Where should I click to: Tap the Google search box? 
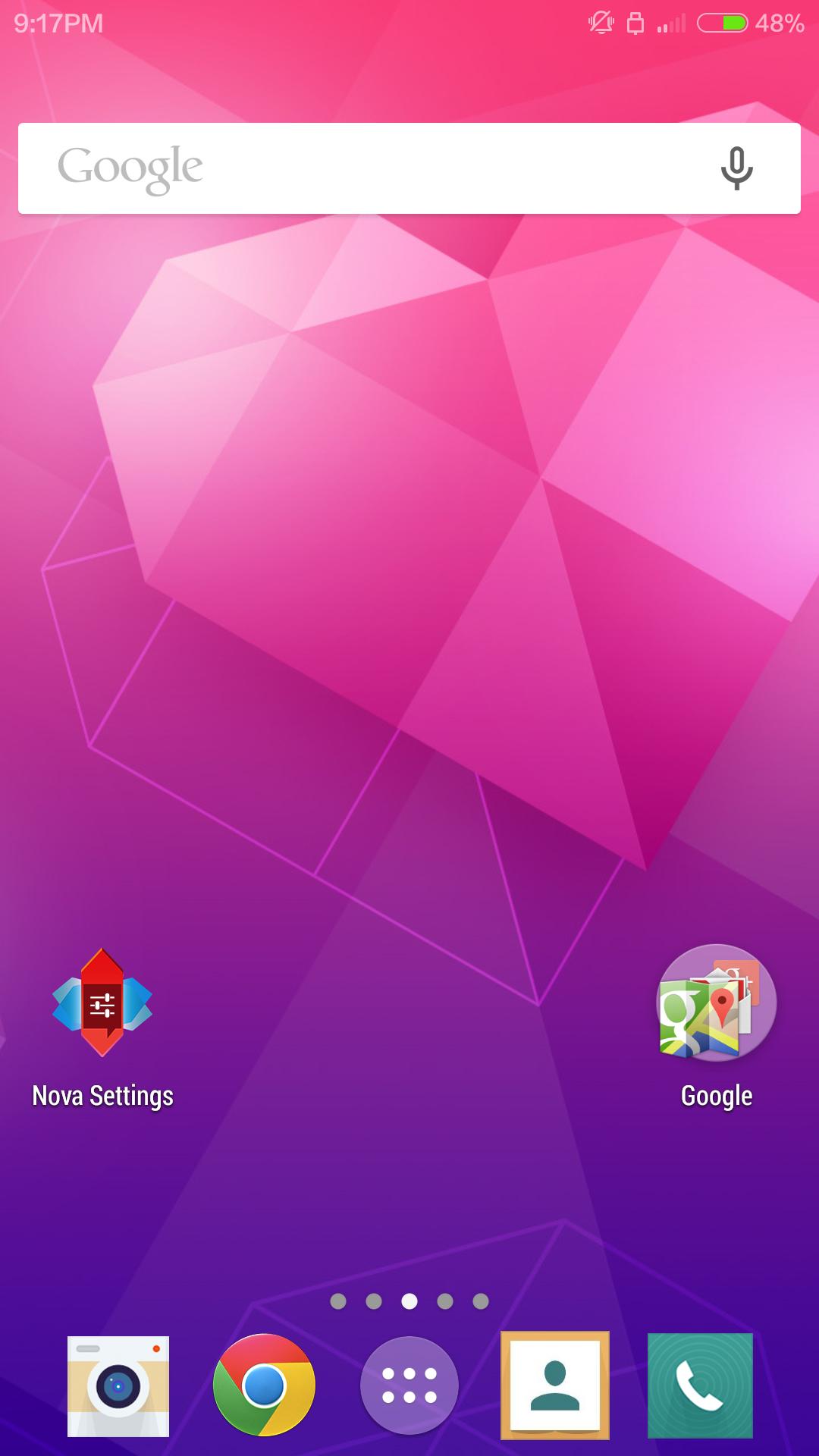click(x=379, y=168)
